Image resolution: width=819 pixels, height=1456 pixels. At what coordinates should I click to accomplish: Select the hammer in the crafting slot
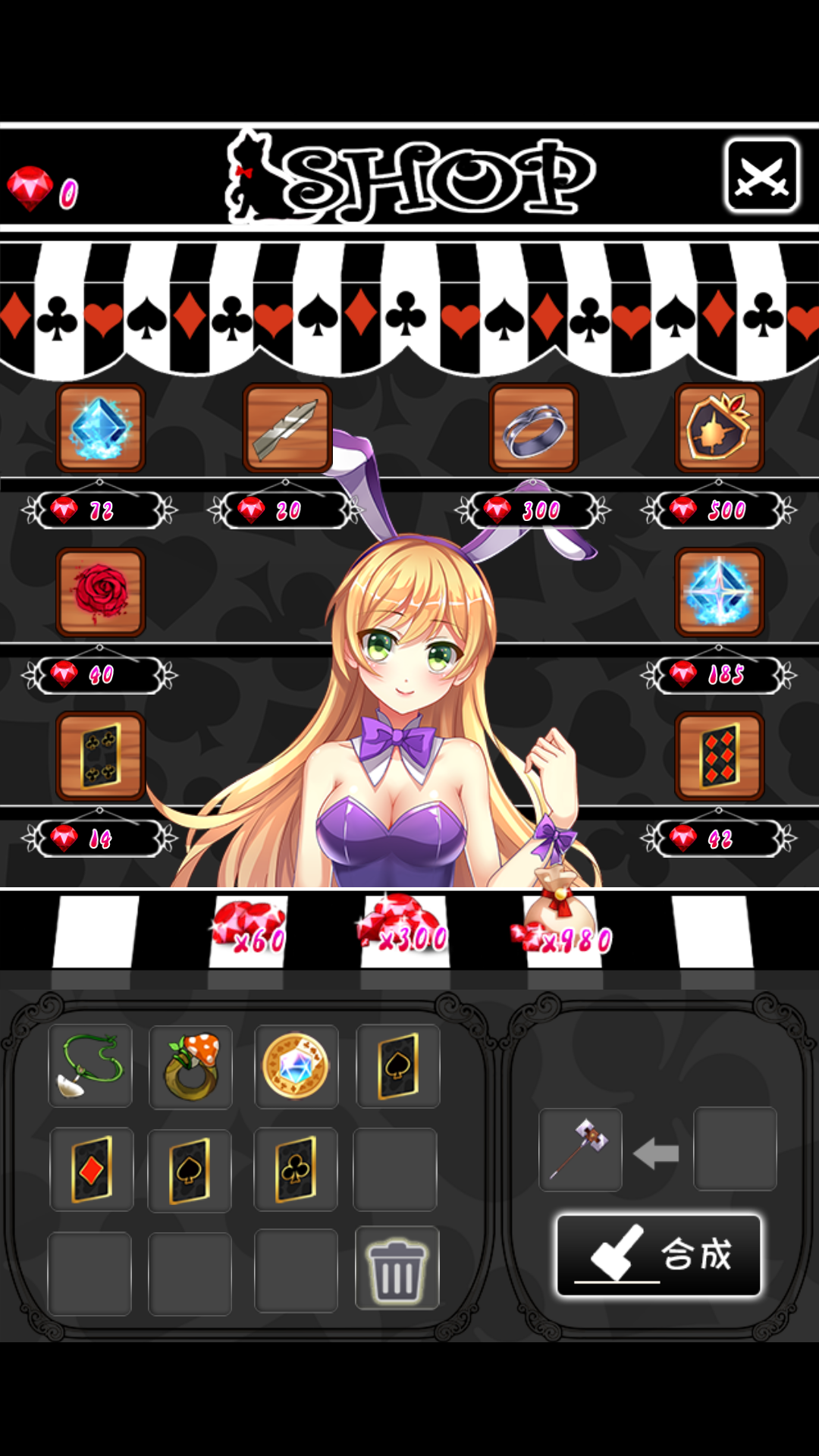click(580, 1150)
